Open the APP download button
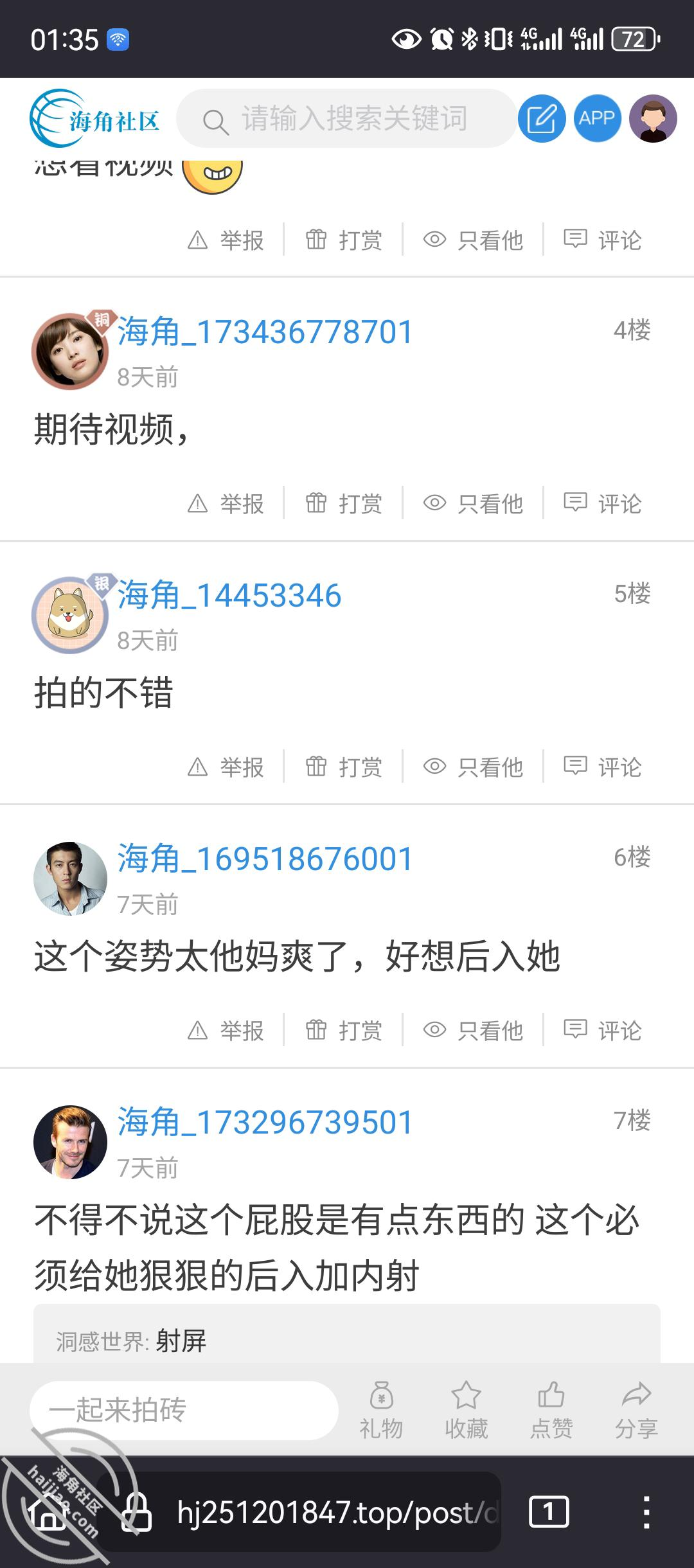The width and height of the screenshot is (694, 1568). tap(597, 119)
